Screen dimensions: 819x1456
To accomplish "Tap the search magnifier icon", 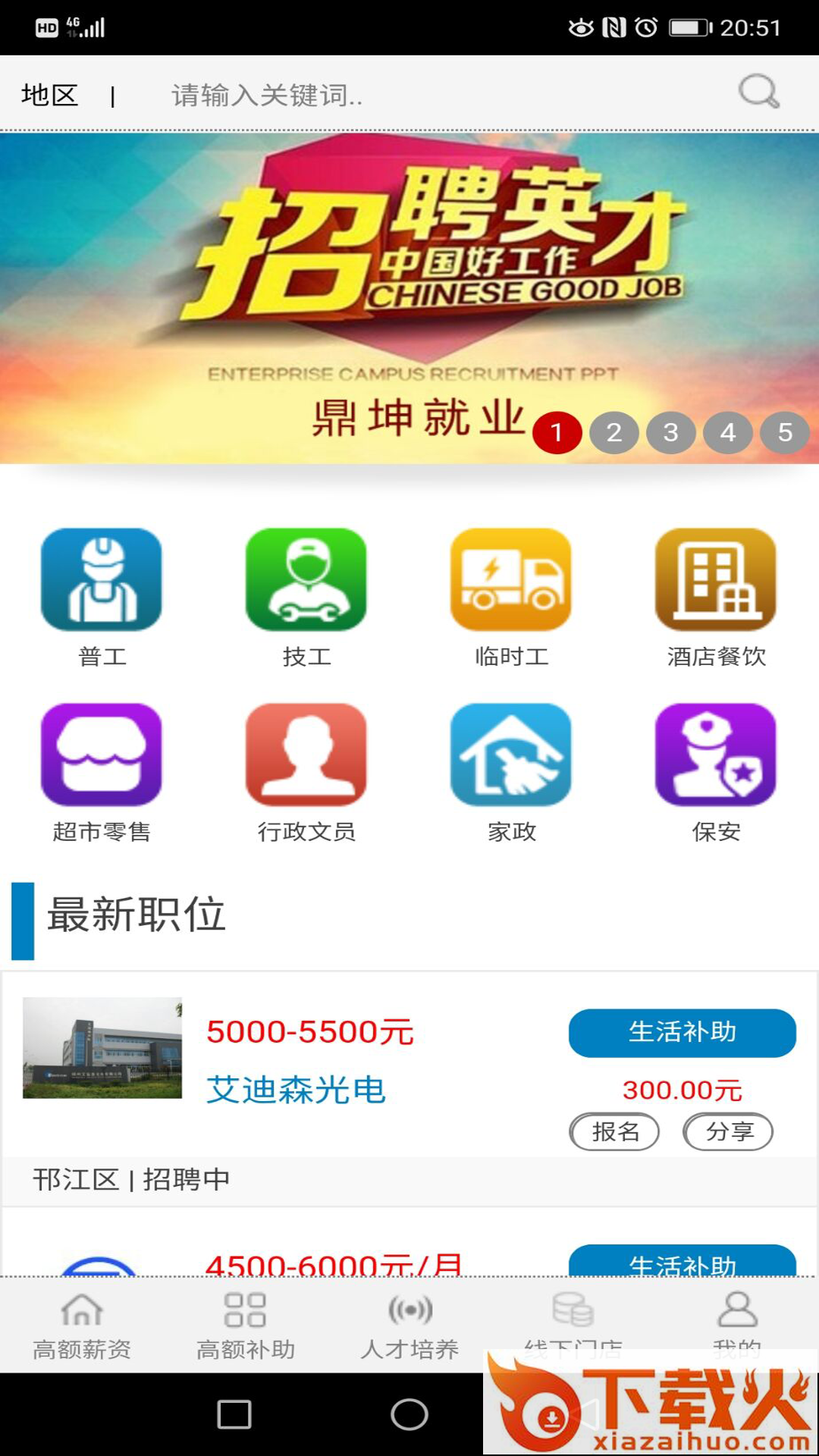I will pyautogui.click(x=758, y=93).
